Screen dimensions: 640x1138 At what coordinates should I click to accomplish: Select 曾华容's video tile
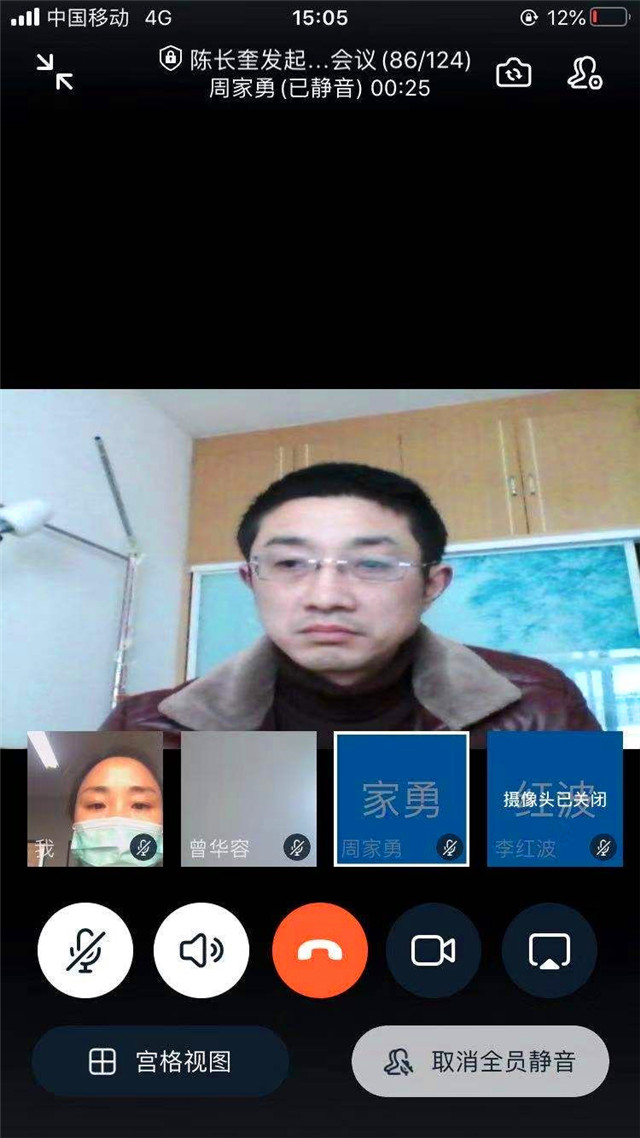(x=248, y=798)
